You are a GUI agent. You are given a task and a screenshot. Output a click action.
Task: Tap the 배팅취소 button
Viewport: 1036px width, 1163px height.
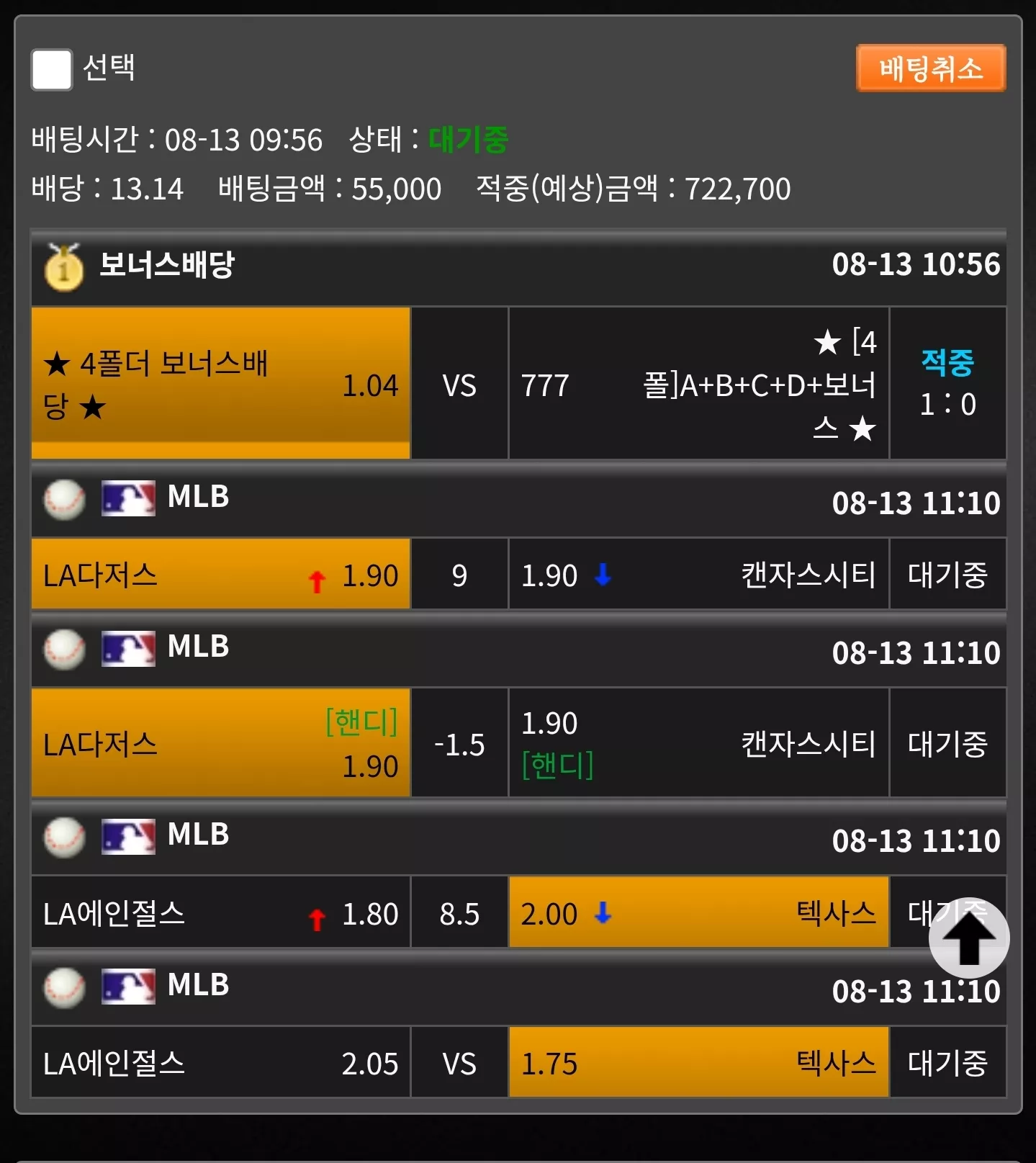point(930,69)
